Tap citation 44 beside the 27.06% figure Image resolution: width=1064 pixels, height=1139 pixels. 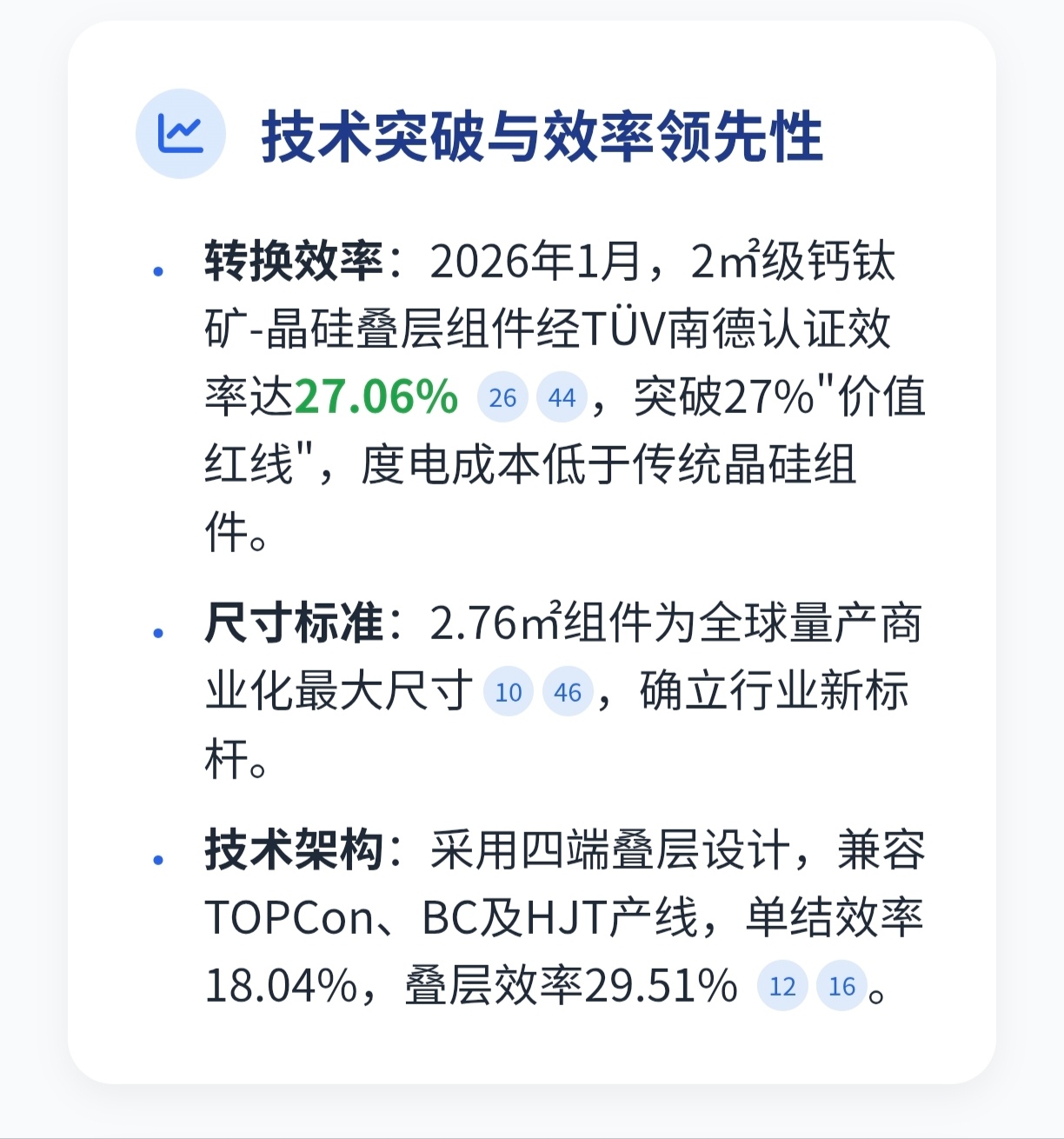point(562,397)
